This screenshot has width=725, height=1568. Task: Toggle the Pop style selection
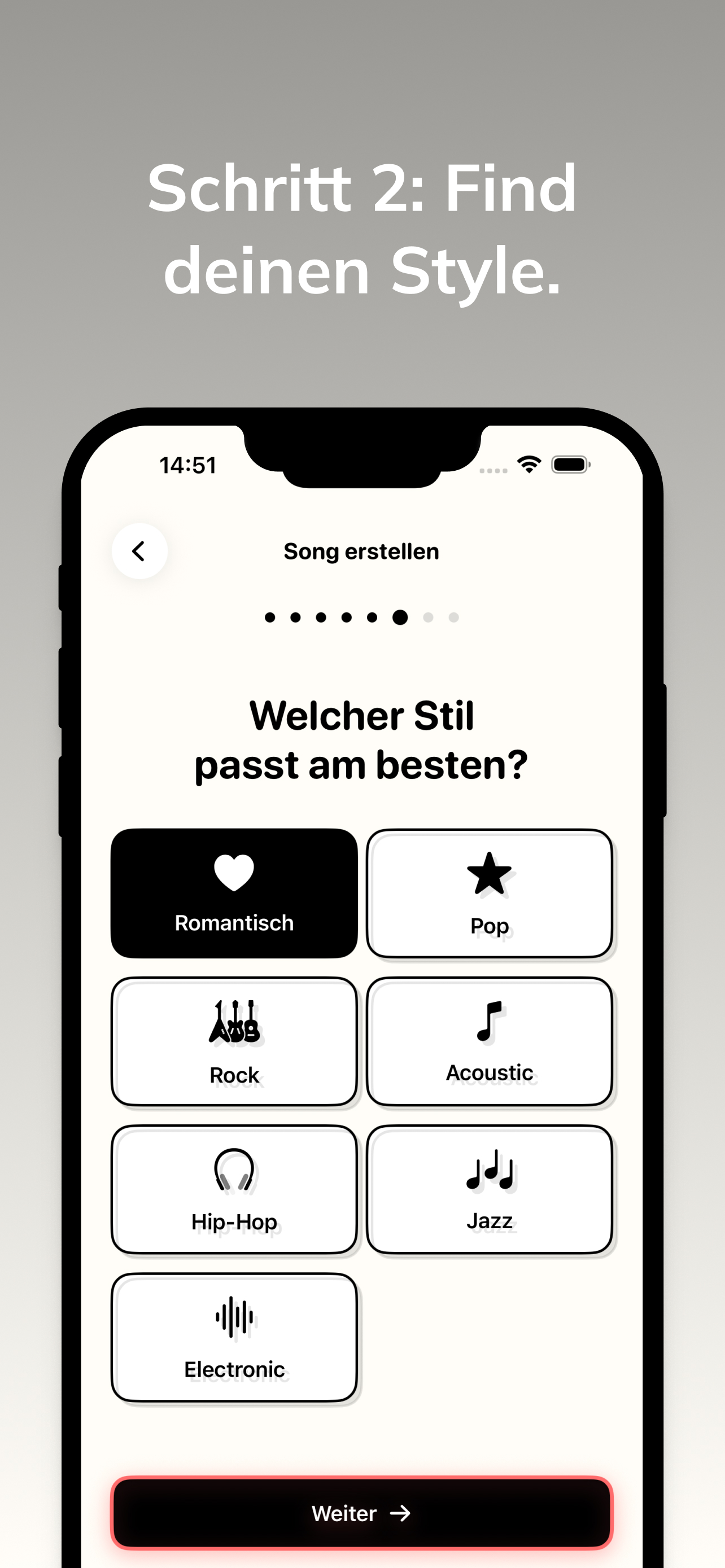490,893
